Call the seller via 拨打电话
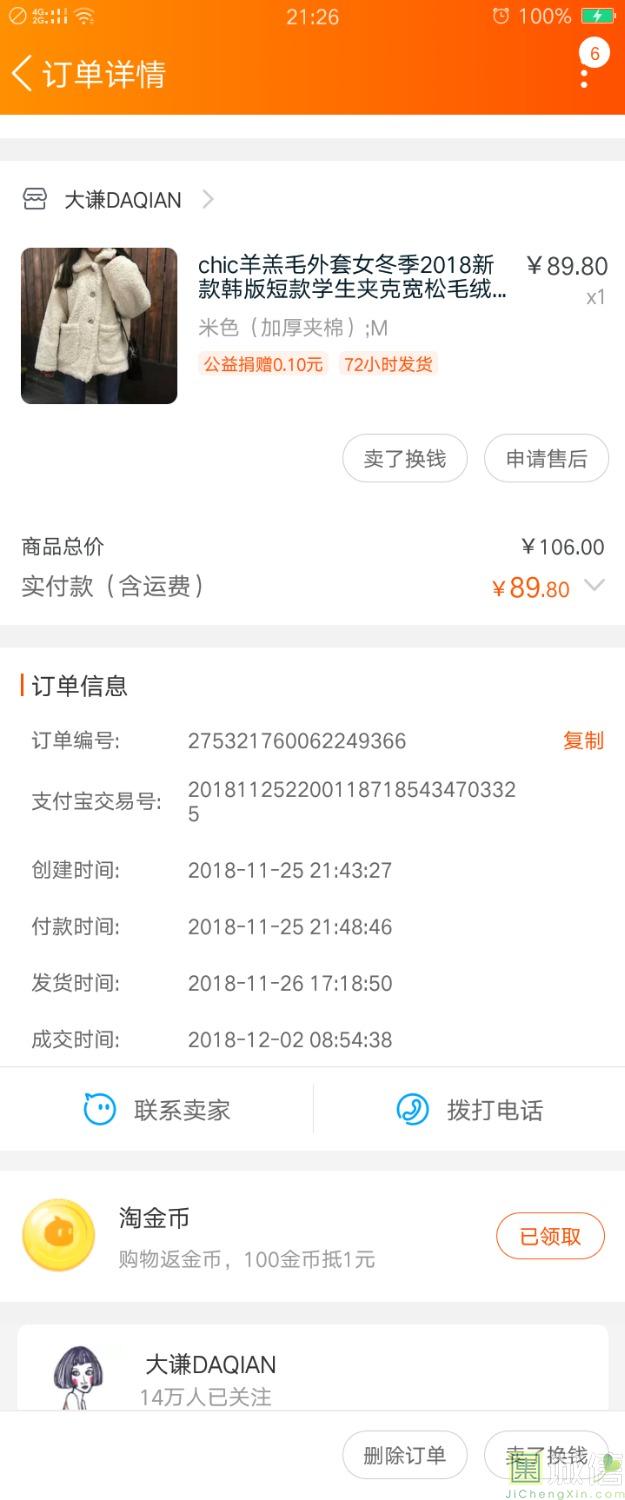The width and height of the screenshot is (625, 1500). [469, 1110]
